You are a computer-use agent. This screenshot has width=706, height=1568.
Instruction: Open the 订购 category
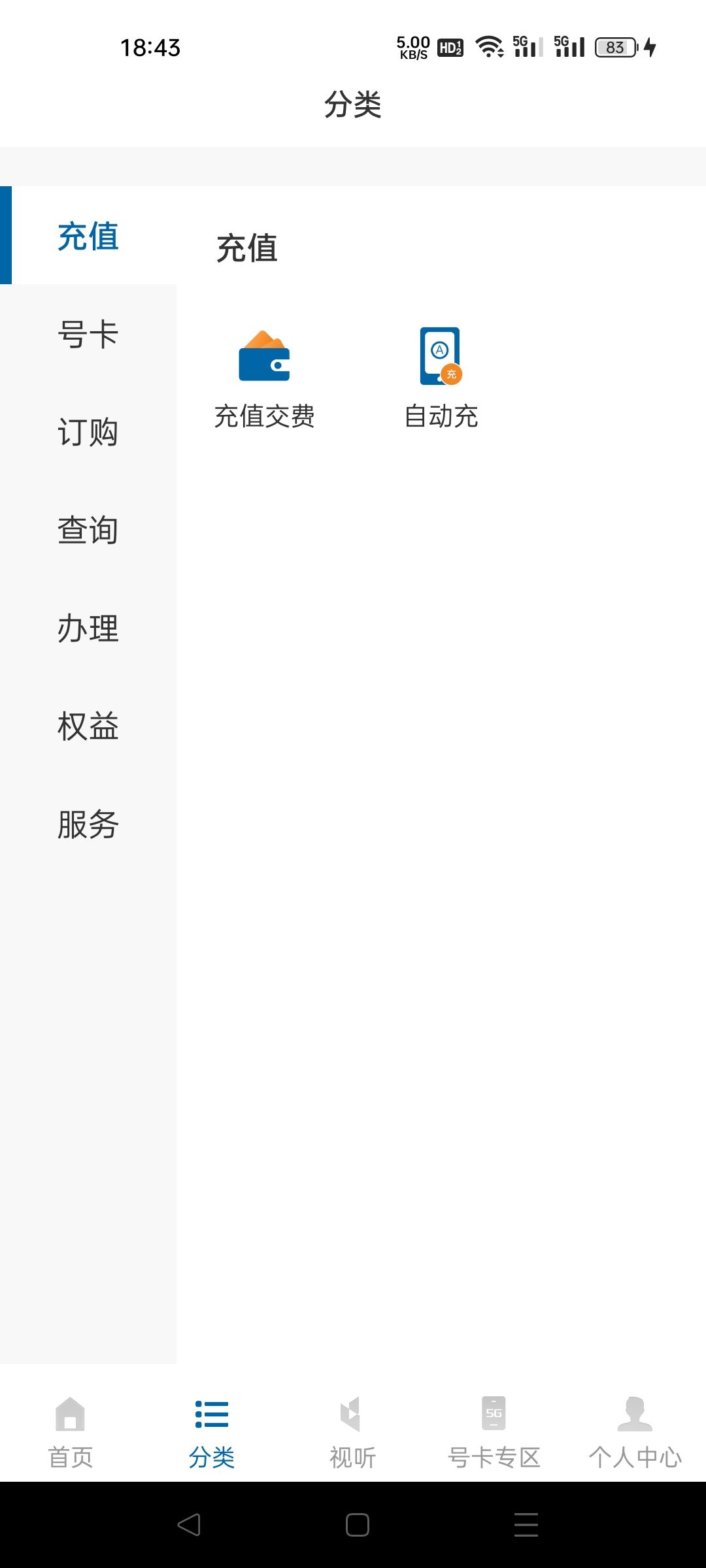coord(88,432)
